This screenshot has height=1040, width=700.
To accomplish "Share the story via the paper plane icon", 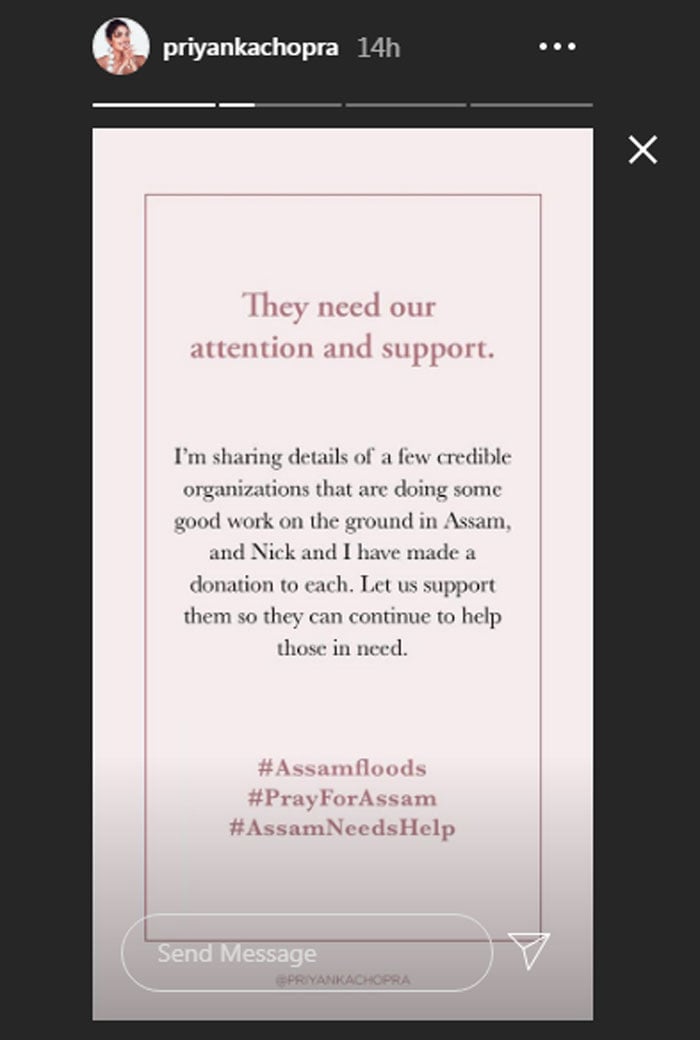I will (x=529, y=951).
